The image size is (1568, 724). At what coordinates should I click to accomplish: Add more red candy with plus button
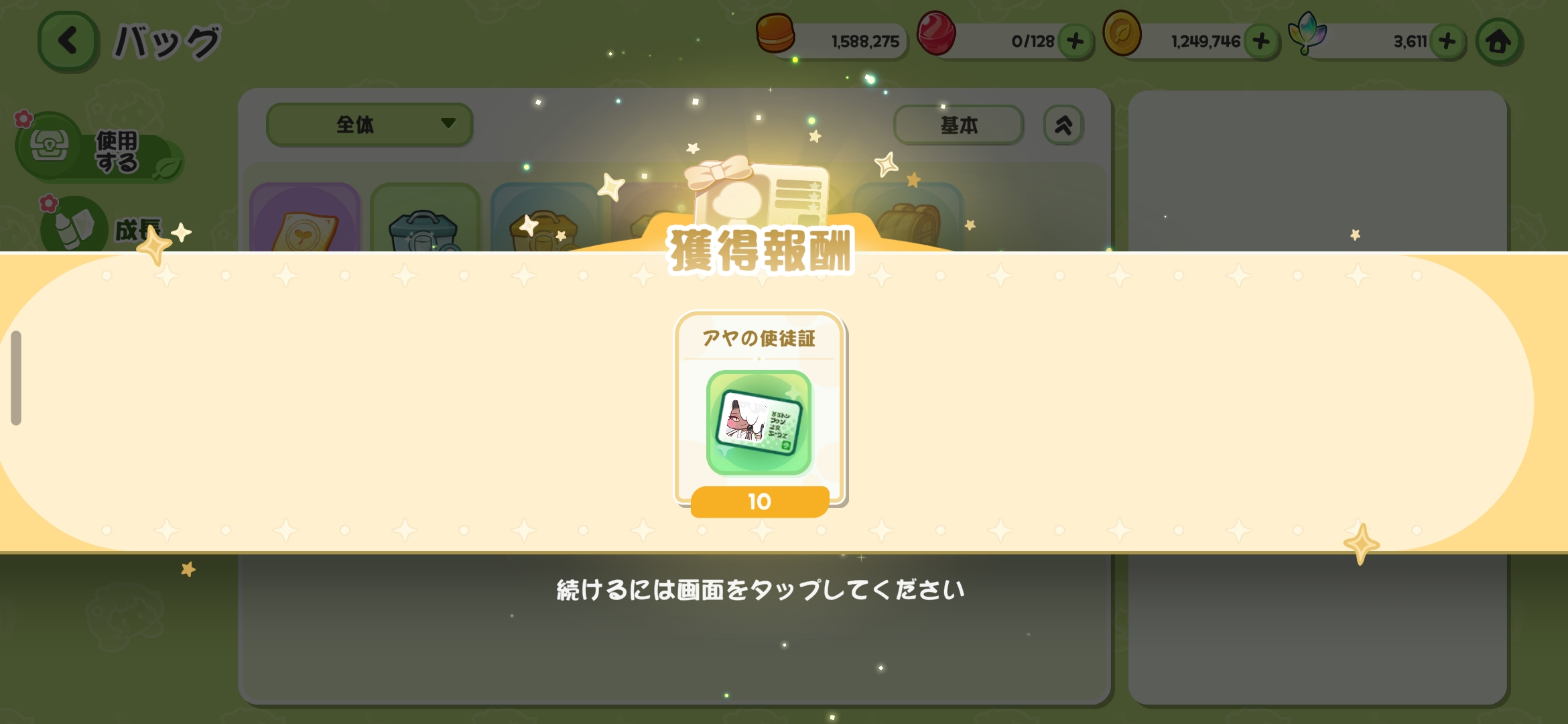pos(1075,41)
